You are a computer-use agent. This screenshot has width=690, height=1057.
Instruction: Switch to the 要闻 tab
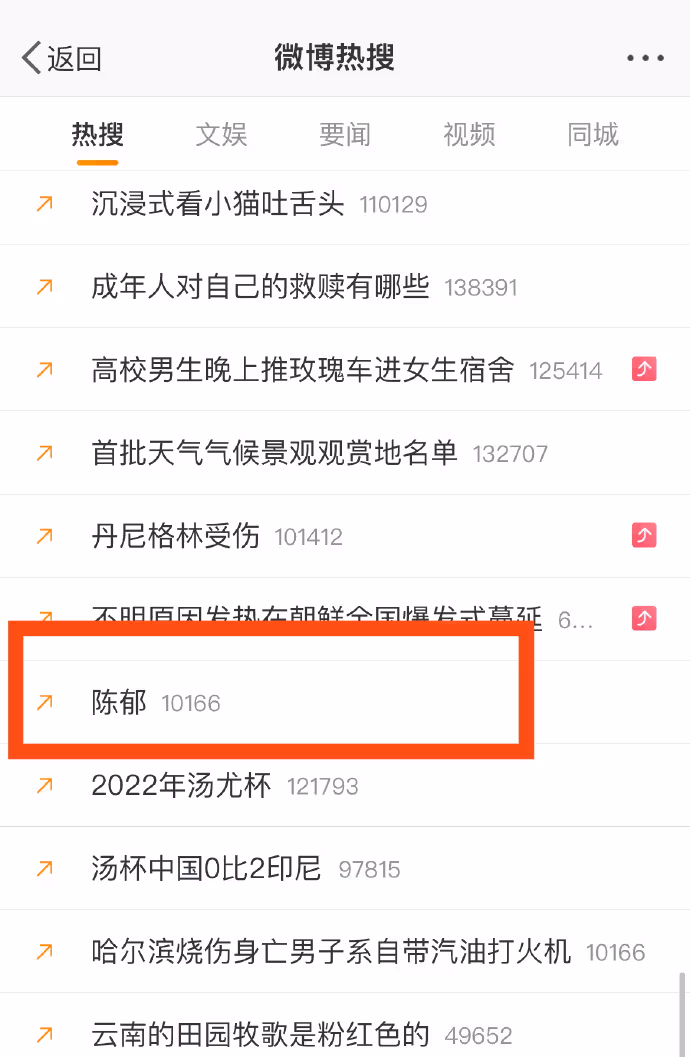pyautogui.click(x=345, y=134)
